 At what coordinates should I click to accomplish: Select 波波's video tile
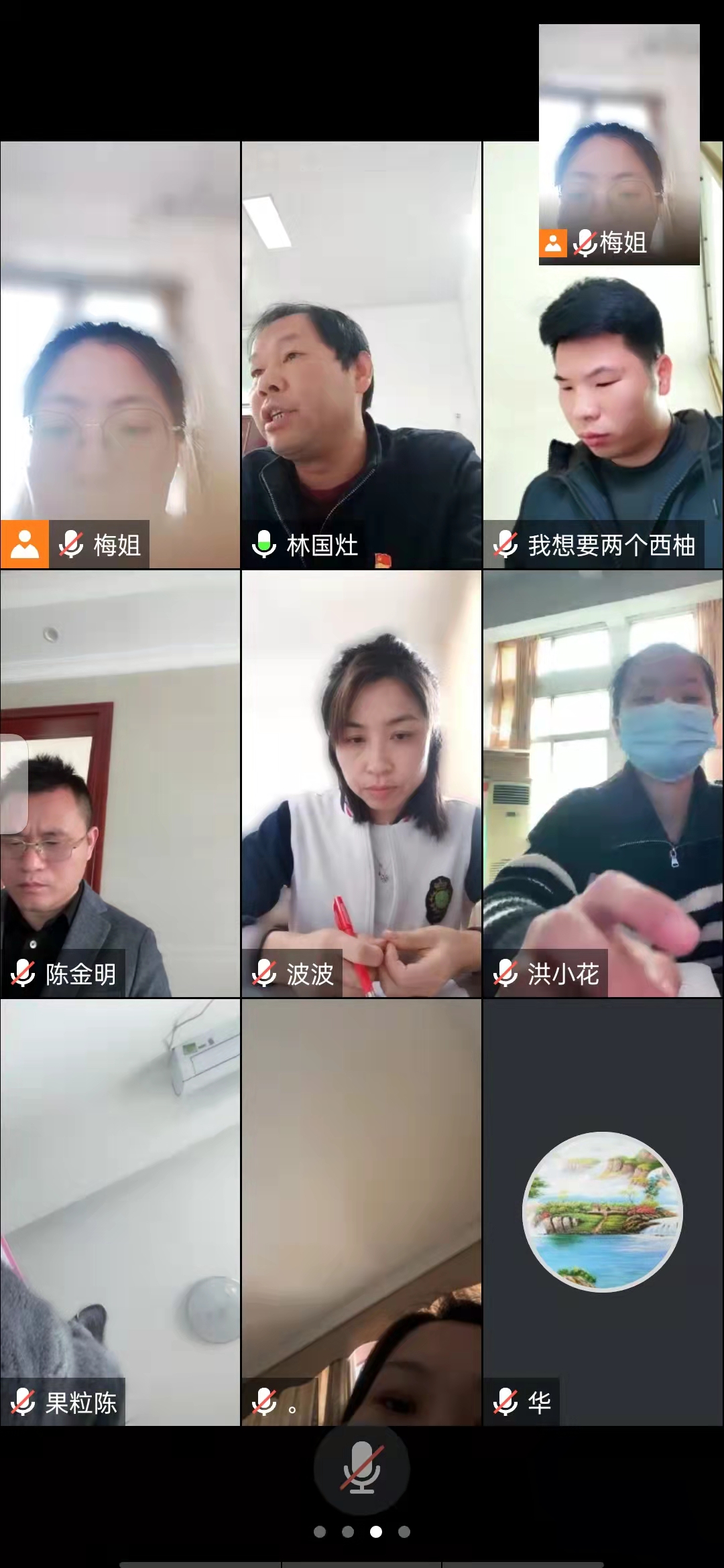tap(361, 784)
